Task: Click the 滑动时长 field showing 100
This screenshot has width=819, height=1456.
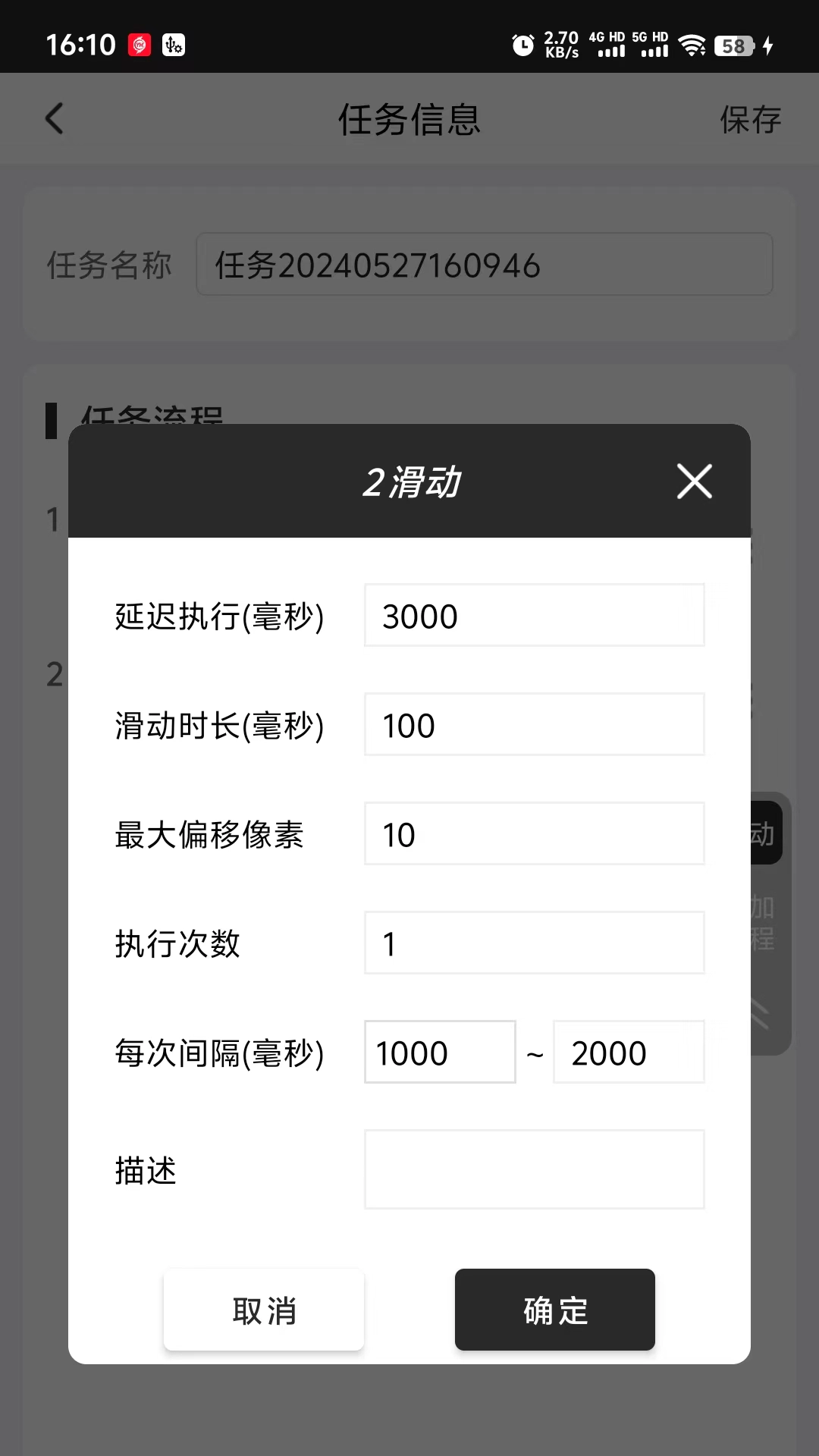Action: [x=534, y=724]
